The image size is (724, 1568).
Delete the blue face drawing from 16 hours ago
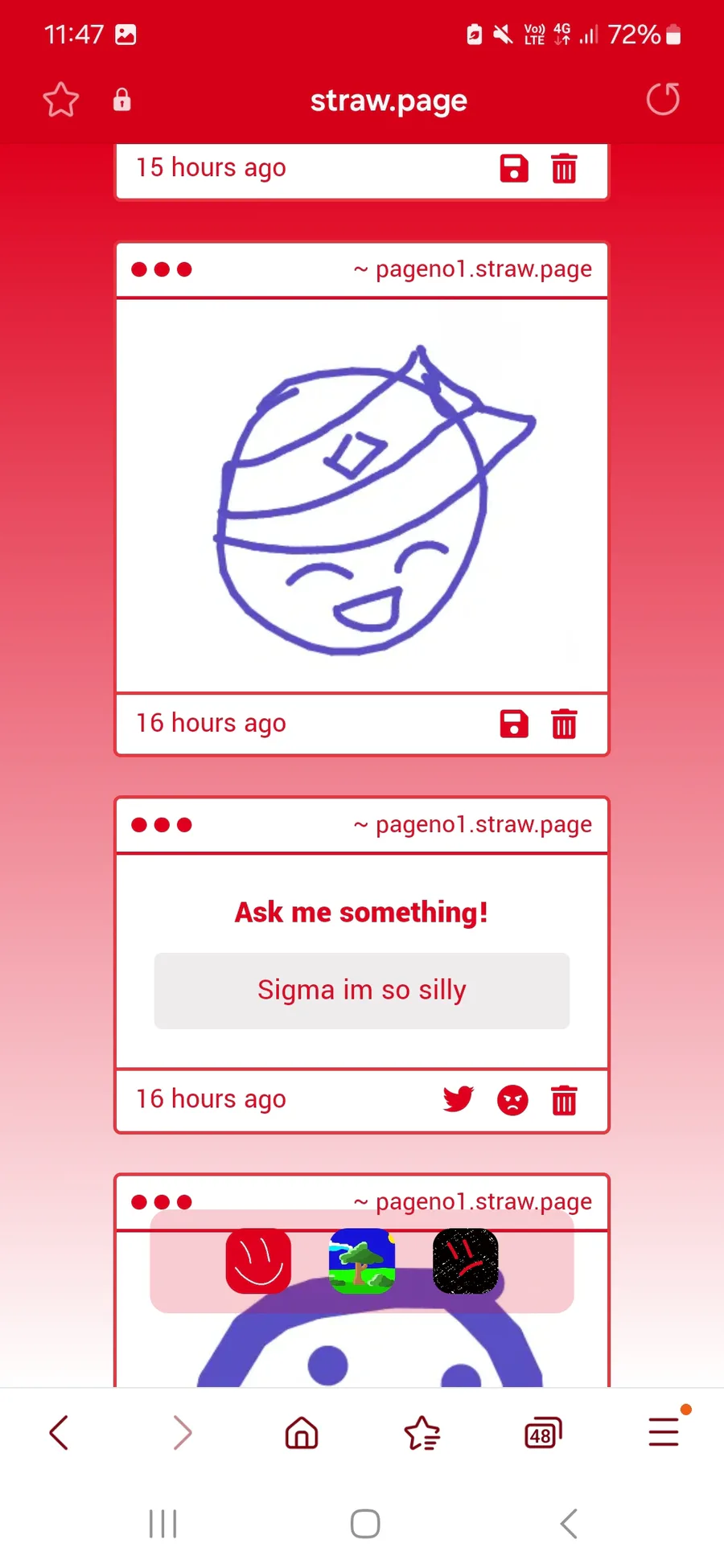pyautogui.click(x=564, y=724)
